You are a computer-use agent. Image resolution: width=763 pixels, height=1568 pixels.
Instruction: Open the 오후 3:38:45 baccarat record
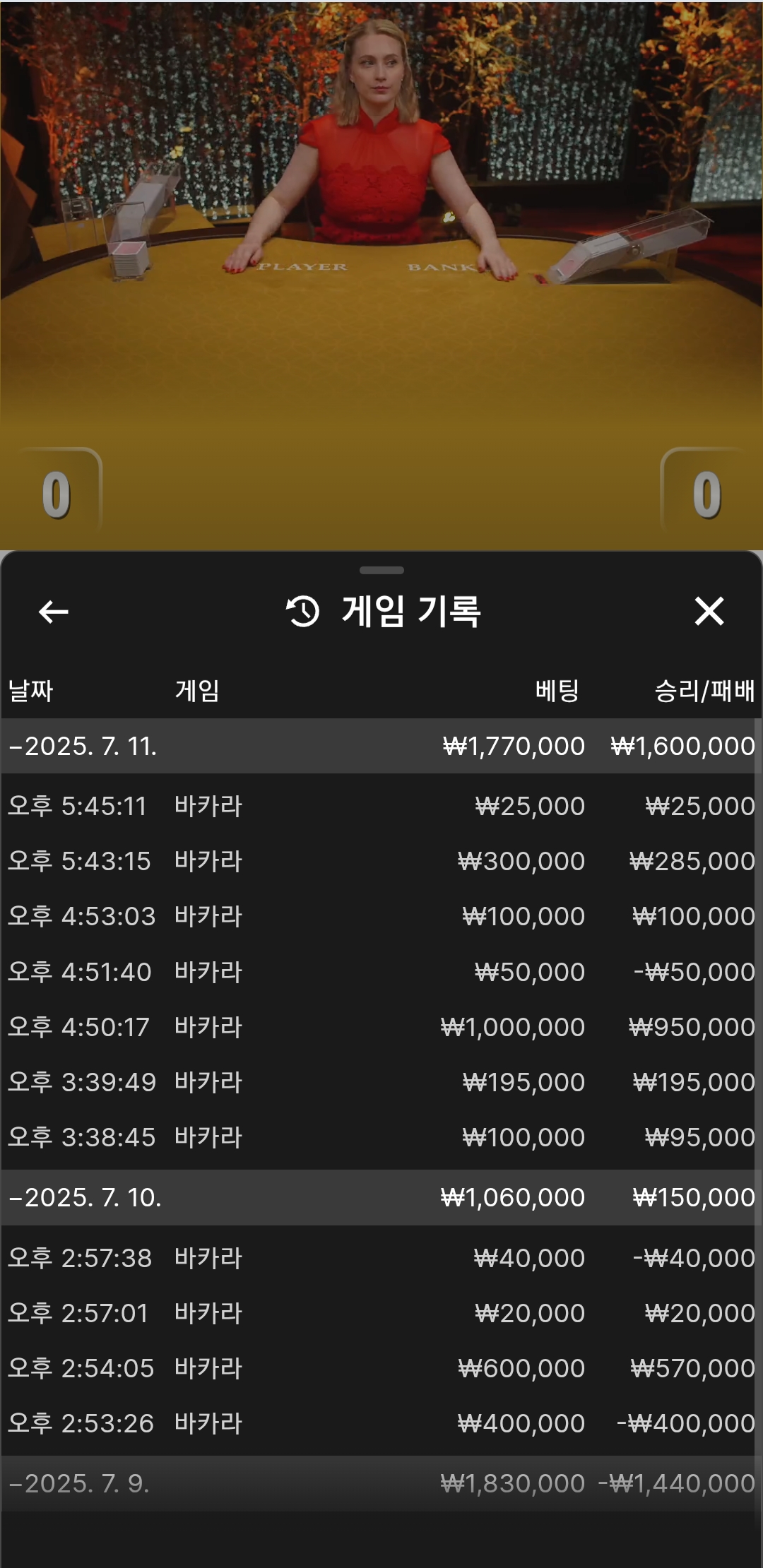pos(380,1138)
